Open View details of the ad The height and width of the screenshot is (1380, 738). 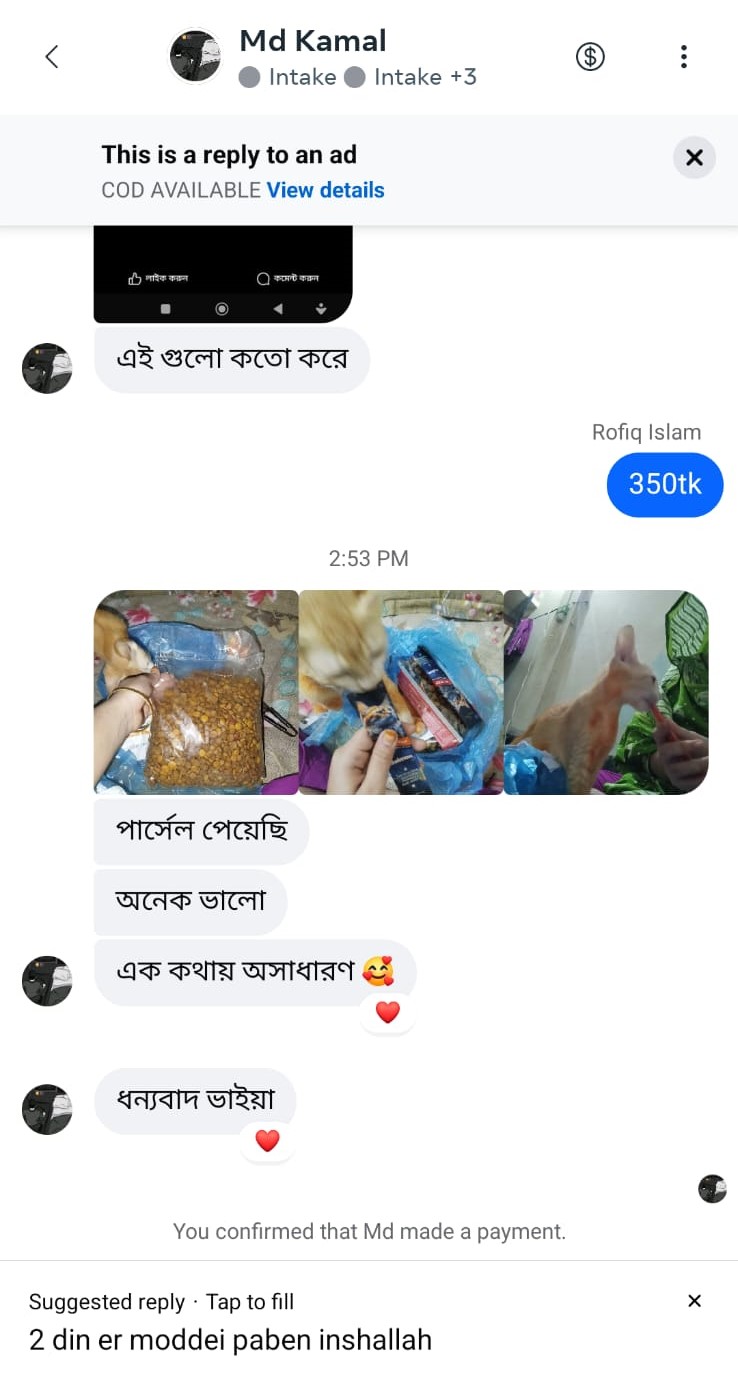[x=325, y=190]
